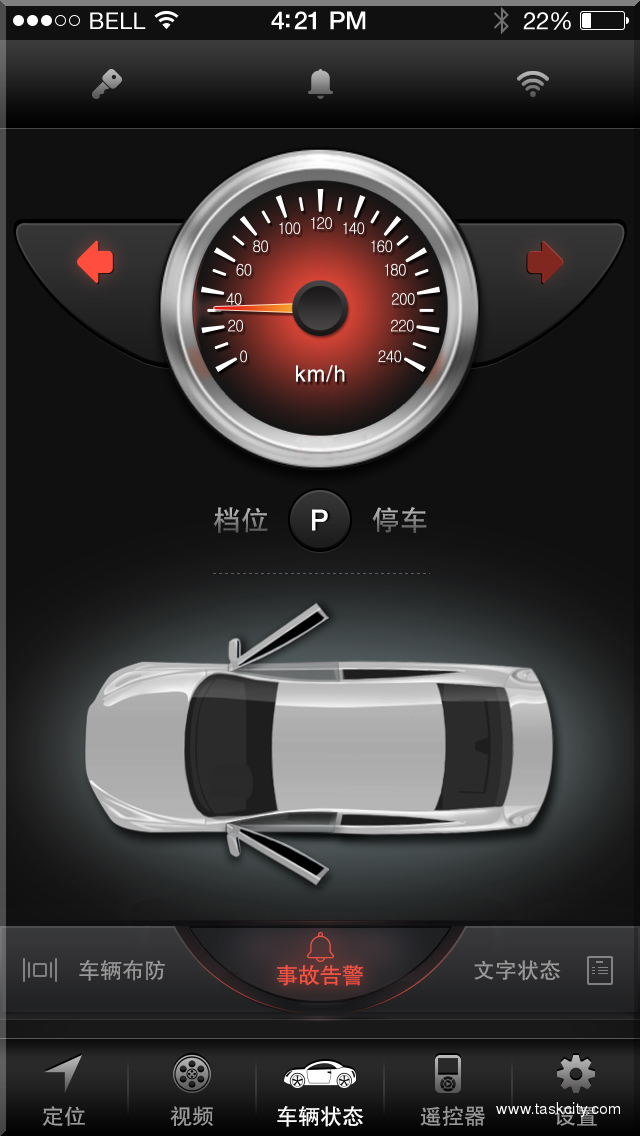The width and height of the screenshot is (640, 1136).
Task: Select 车辆布防 vehicle arming
Action: [x=95, y=970]
